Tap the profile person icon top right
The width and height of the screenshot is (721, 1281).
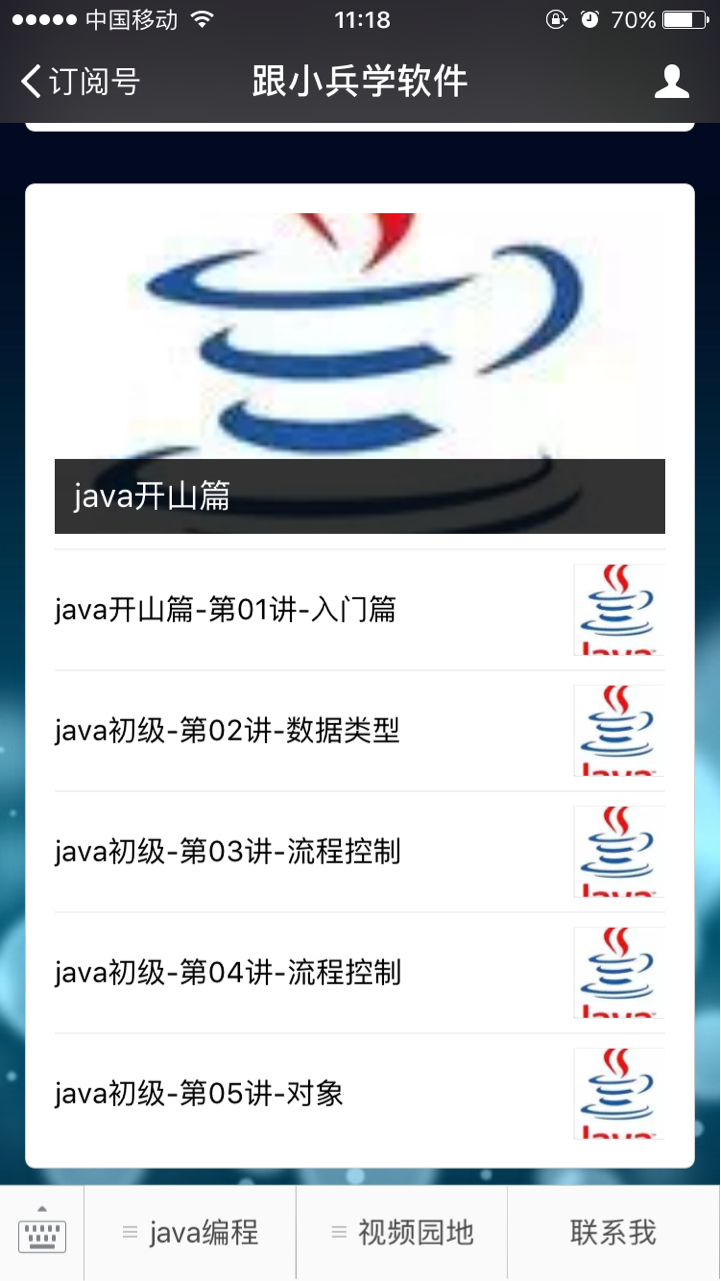tap(673, 80)
